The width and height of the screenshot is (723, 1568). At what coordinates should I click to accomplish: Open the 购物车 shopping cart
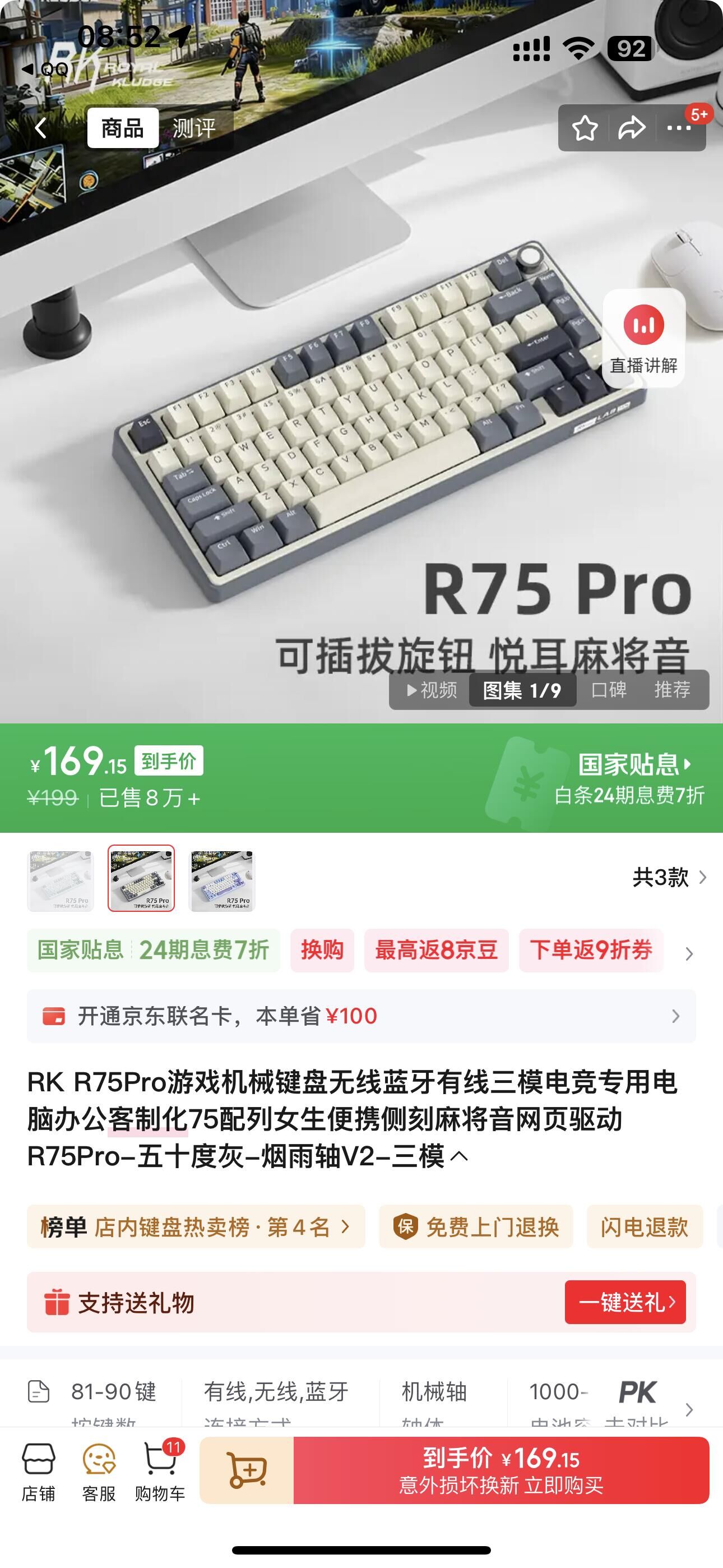pyautogui.click(x=160, y=1472)
